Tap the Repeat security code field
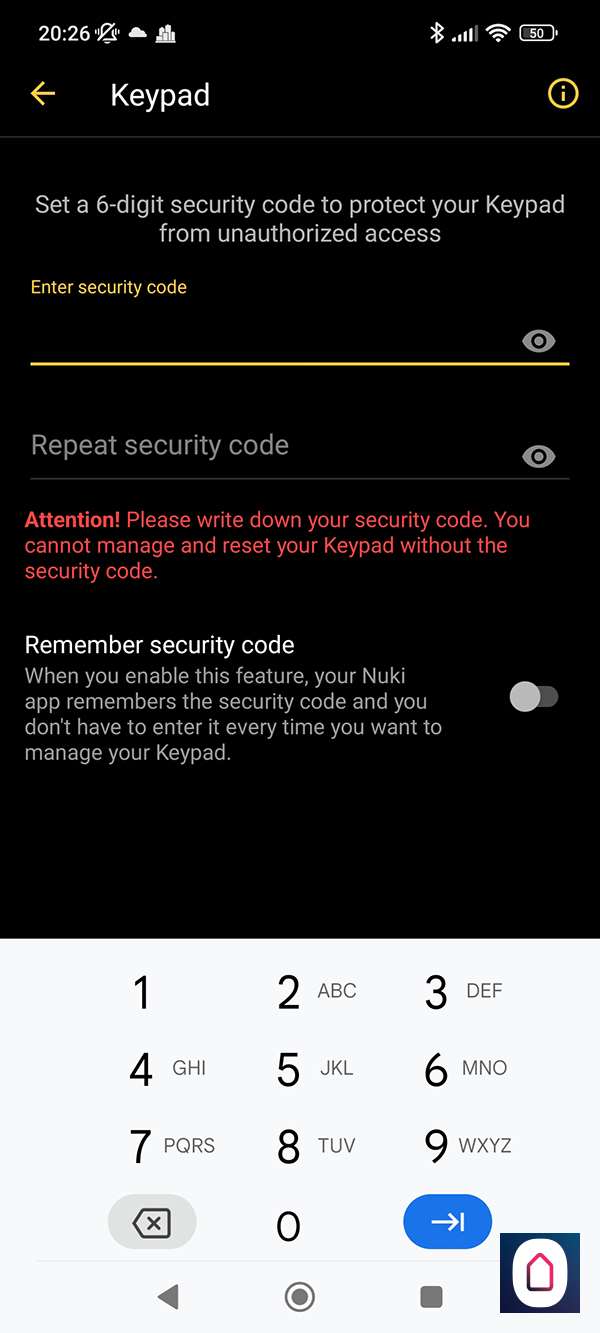The image size is (600, 1333). coord(270,446)
